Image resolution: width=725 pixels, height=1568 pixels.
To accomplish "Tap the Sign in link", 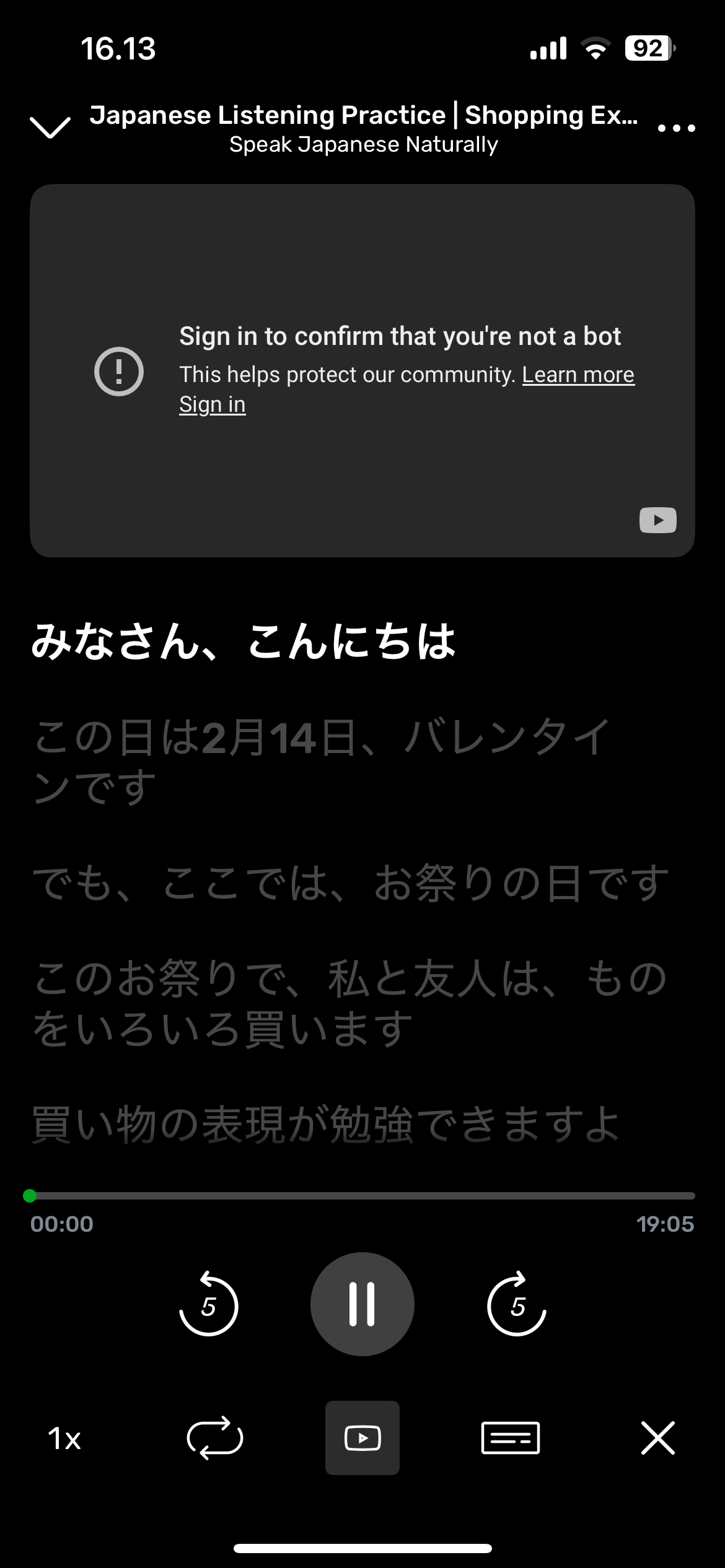I will point(213,404).
